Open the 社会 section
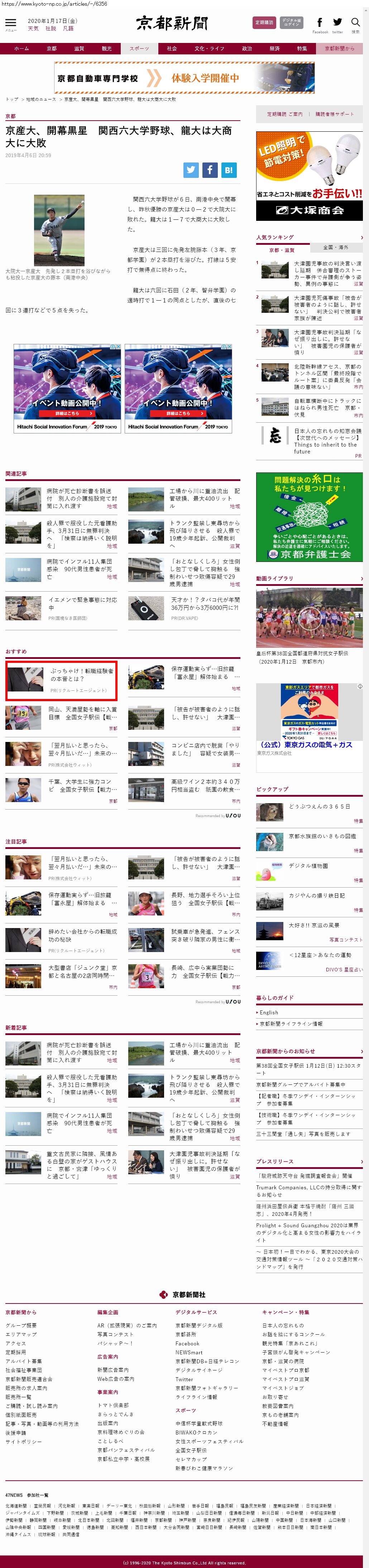The image size is (369, 1568). 172,49
